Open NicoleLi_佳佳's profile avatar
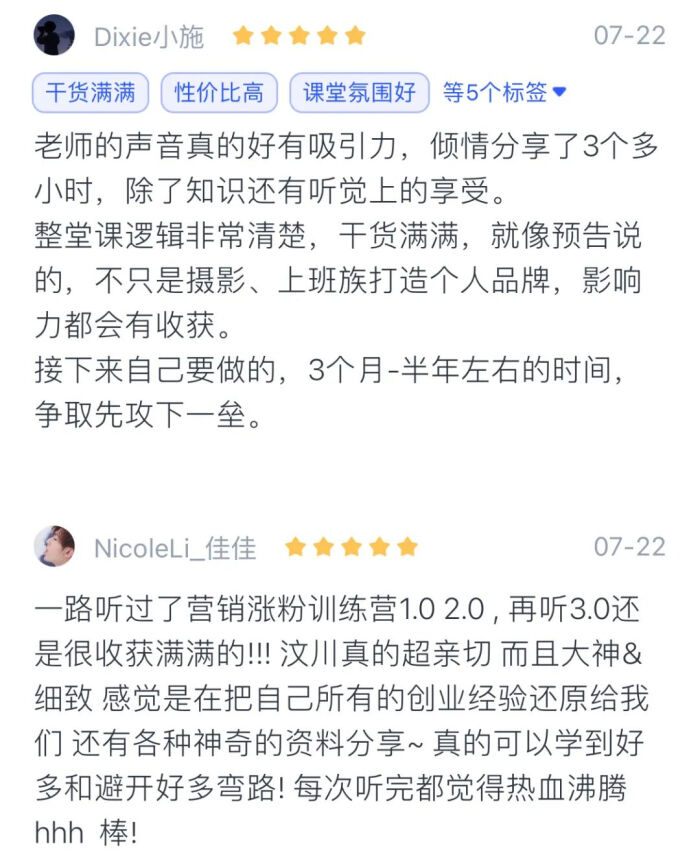 point(54,547)
